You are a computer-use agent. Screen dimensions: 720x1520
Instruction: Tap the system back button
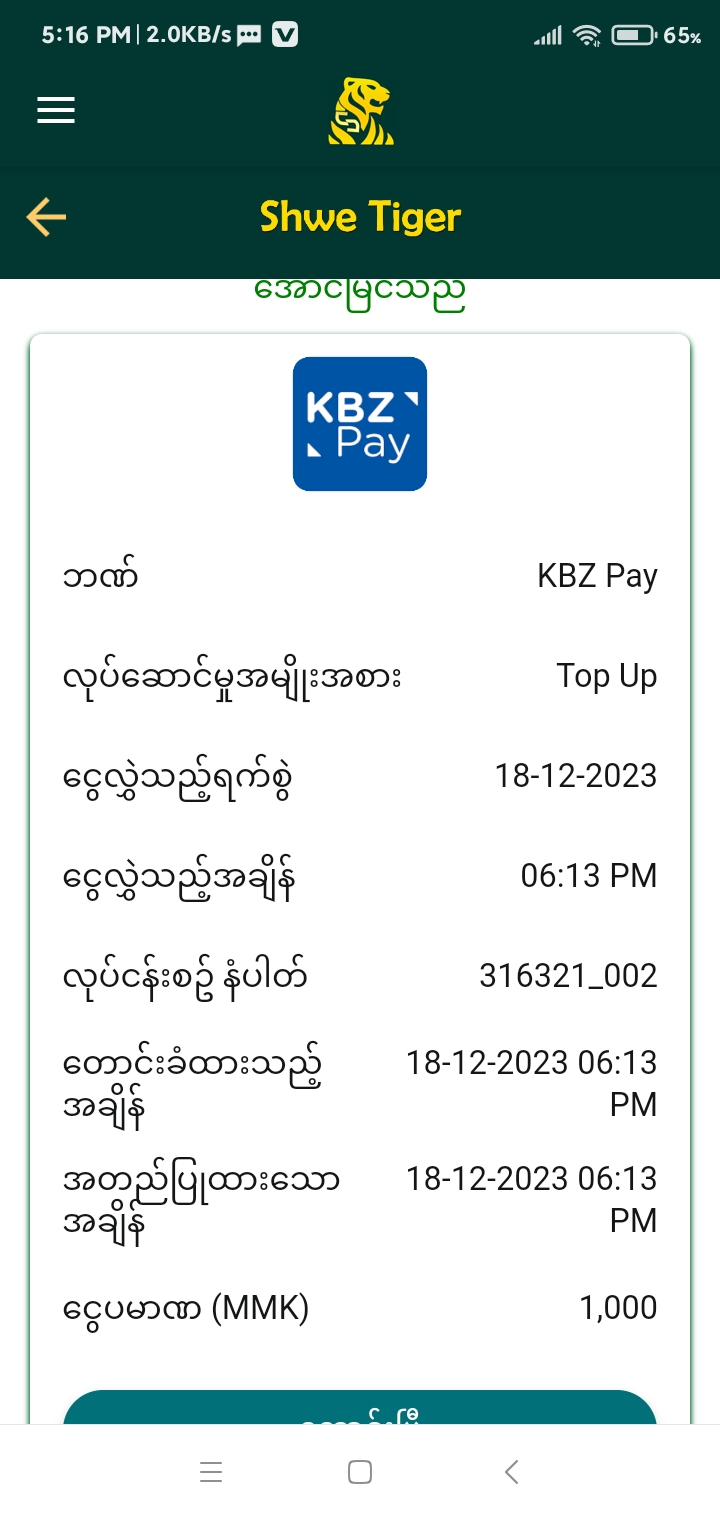click(511, 1472)
